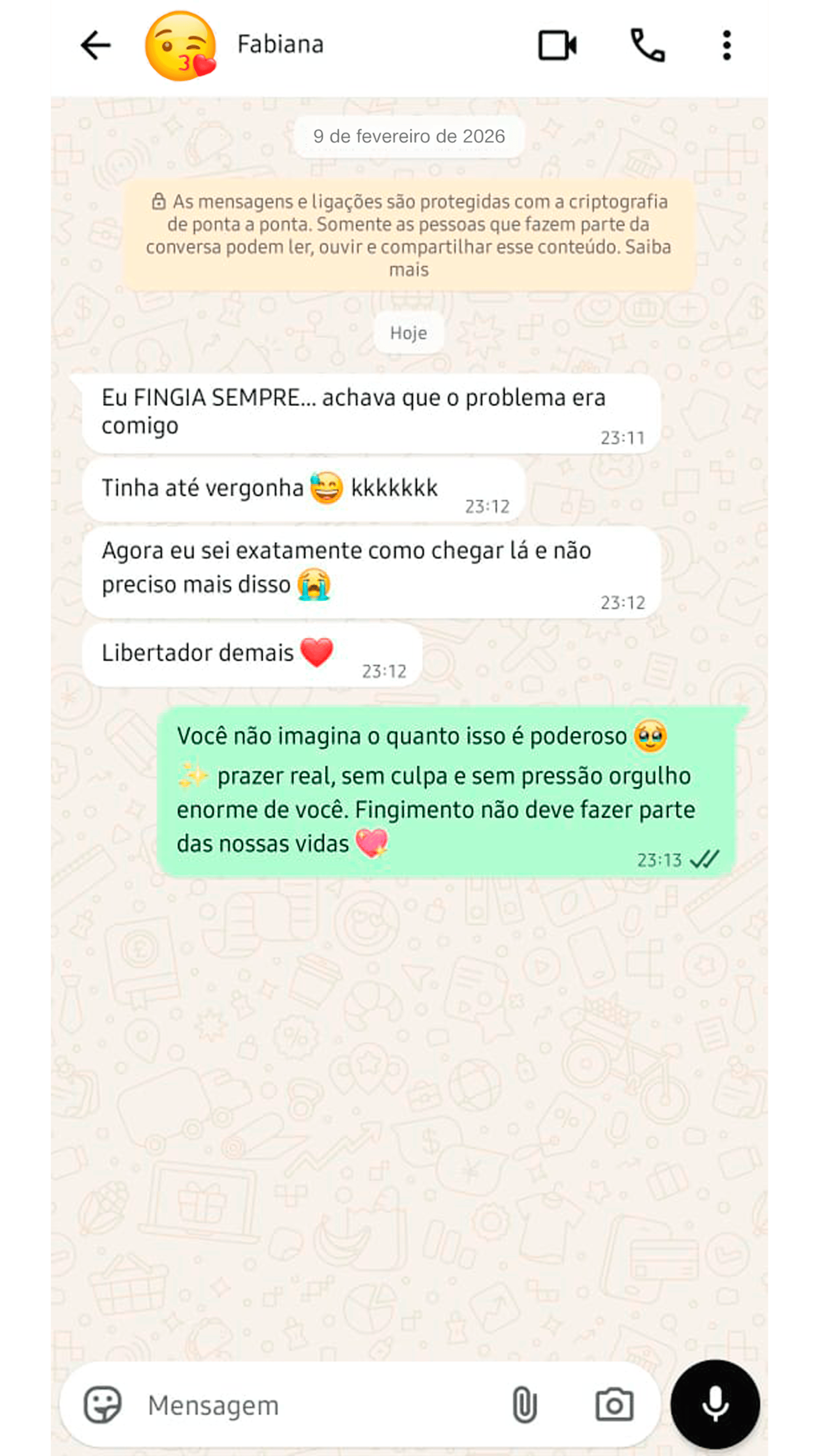This screenshot has width=819, height=1456.
Task: Start a voice call with Fabiana
Action: 647,45
